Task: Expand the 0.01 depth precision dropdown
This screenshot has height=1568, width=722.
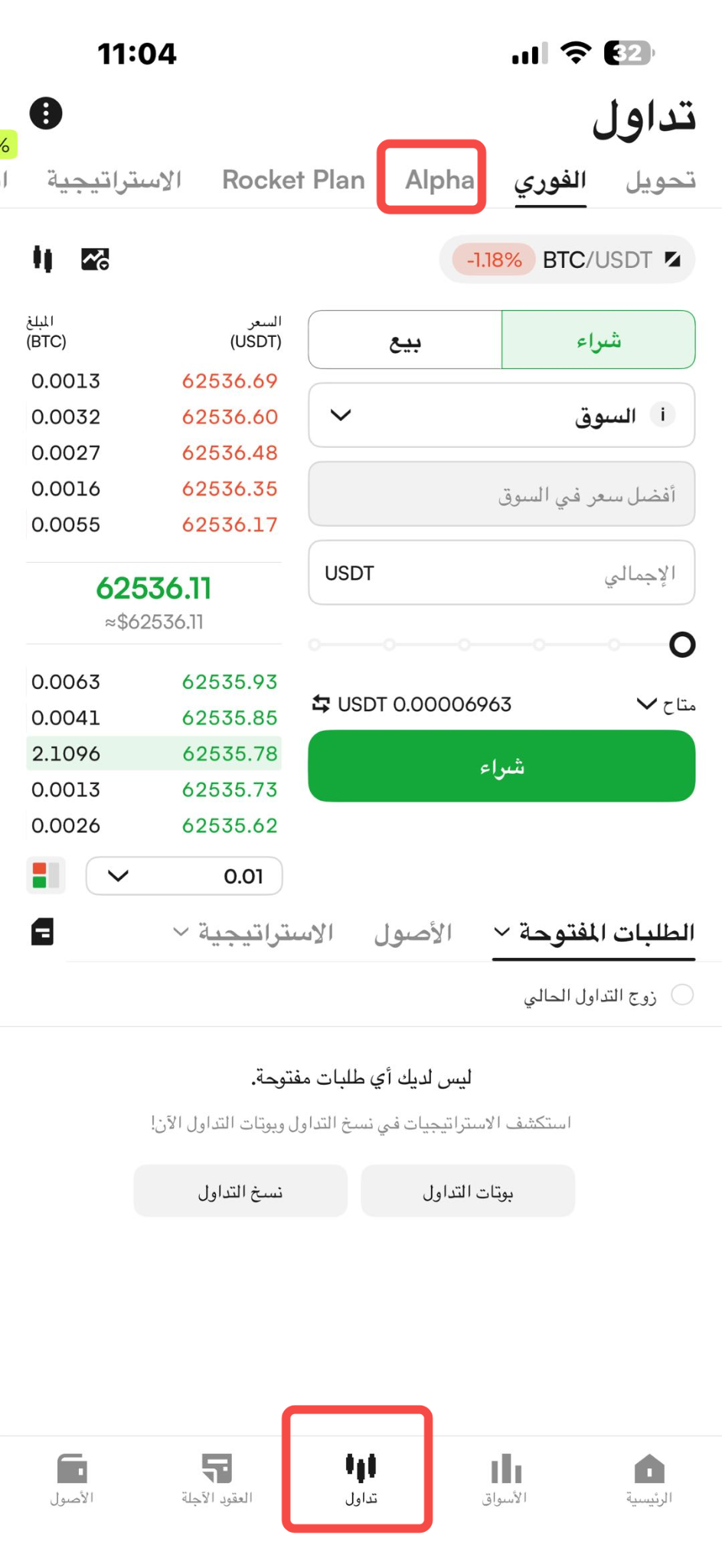Action: tap(184, 876)
